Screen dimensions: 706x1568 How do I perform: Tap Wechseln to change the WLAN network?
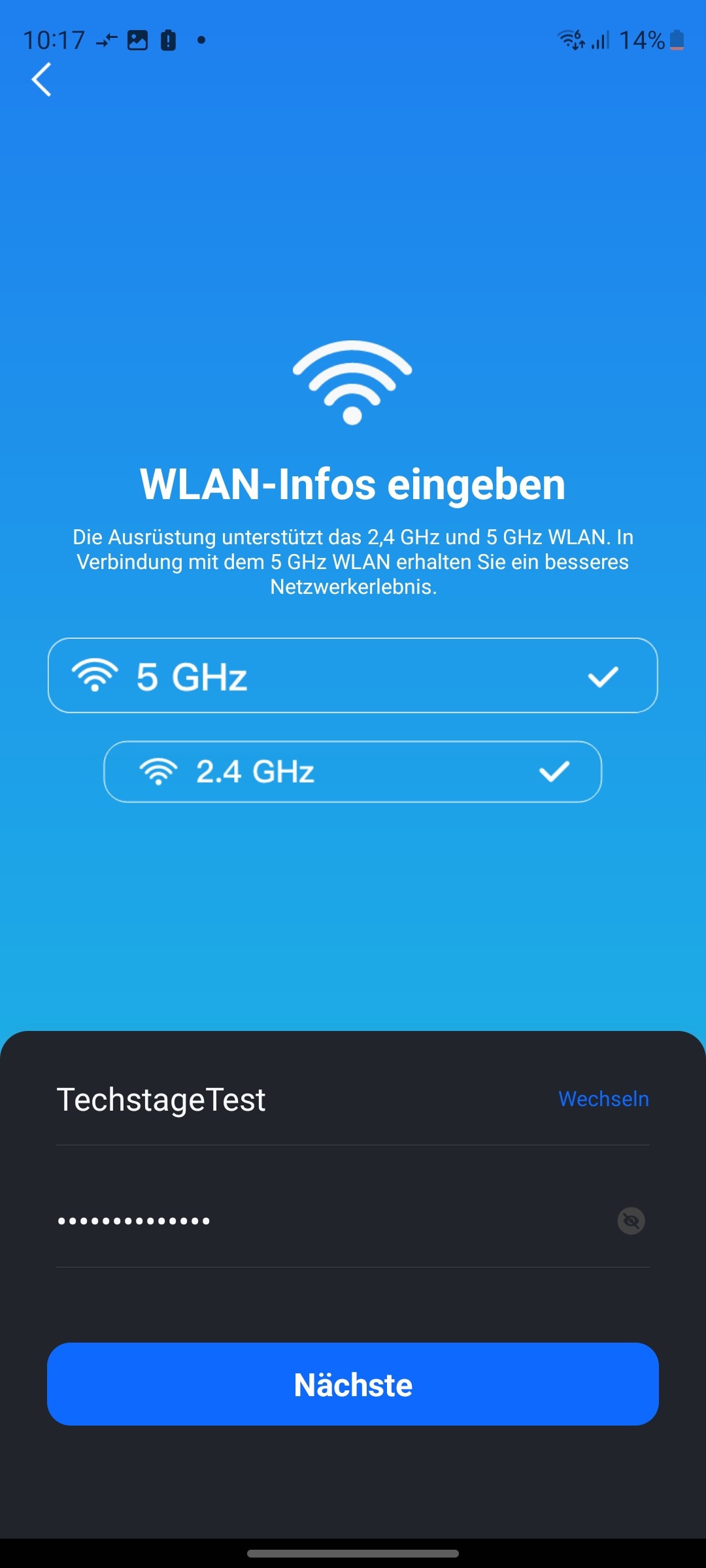(x=603, y=1099)
